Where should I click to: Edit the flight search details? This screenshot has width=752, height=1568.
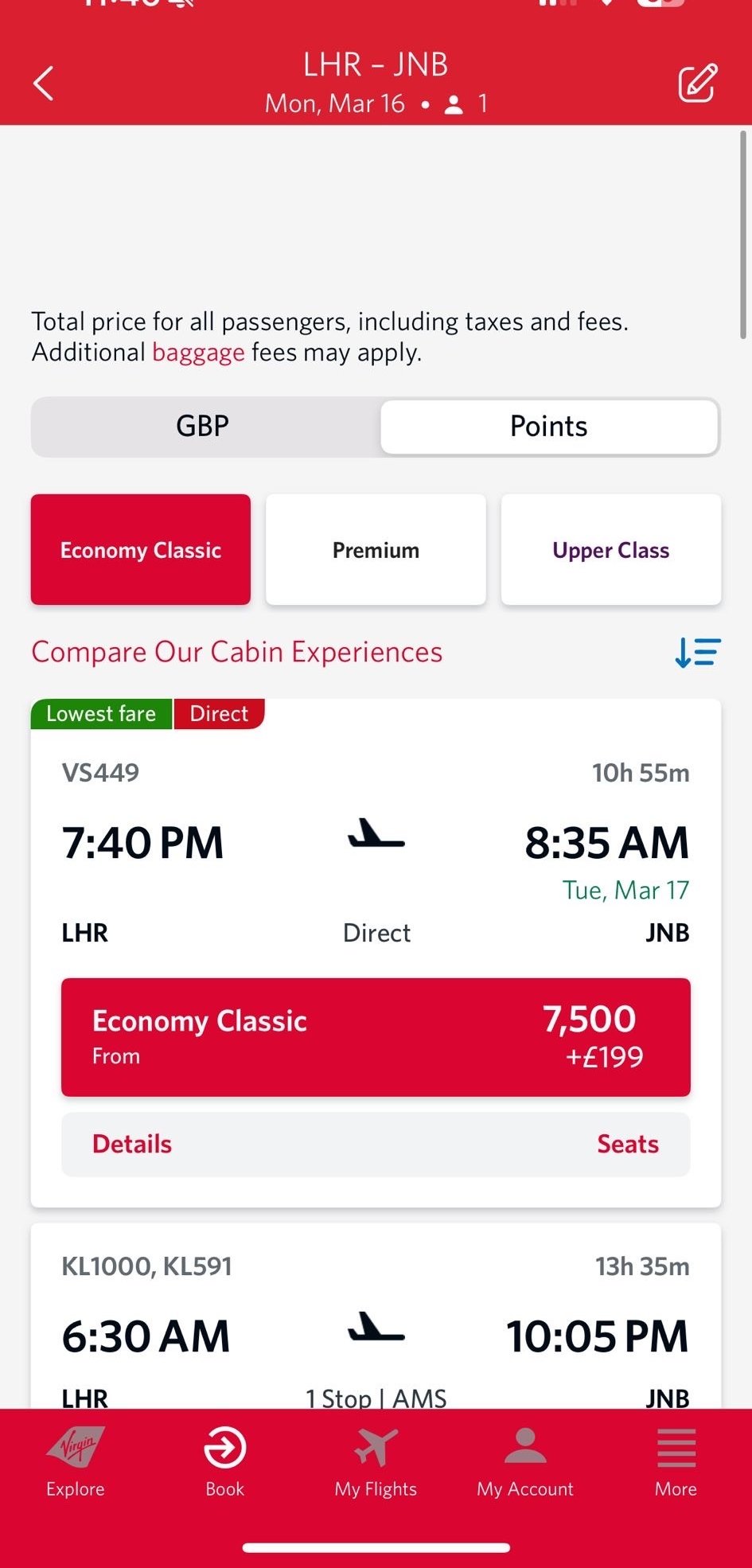pos(697,84)
